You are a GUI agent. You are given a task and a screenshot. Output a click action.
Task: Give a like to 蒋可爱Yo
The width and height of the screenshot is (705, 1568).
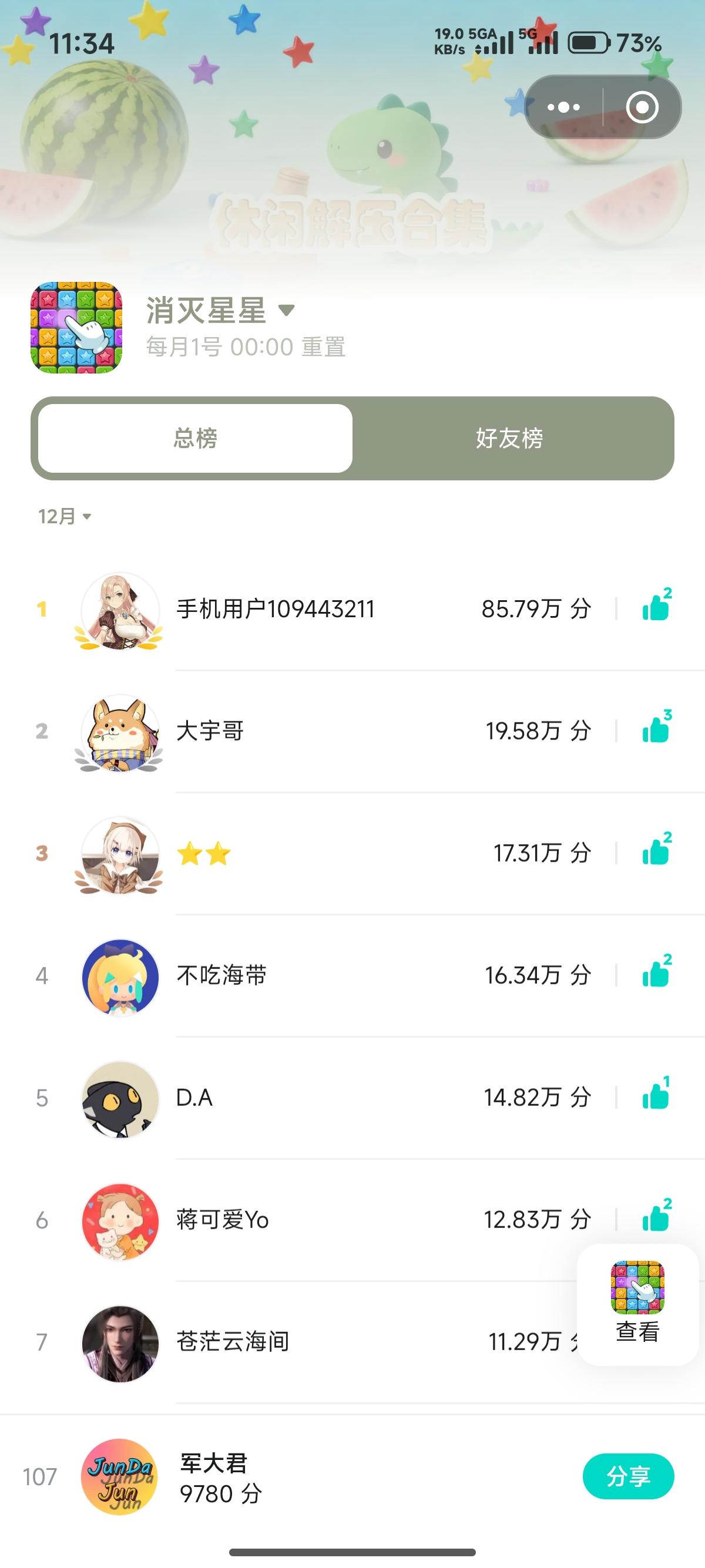click(656, 1219)
